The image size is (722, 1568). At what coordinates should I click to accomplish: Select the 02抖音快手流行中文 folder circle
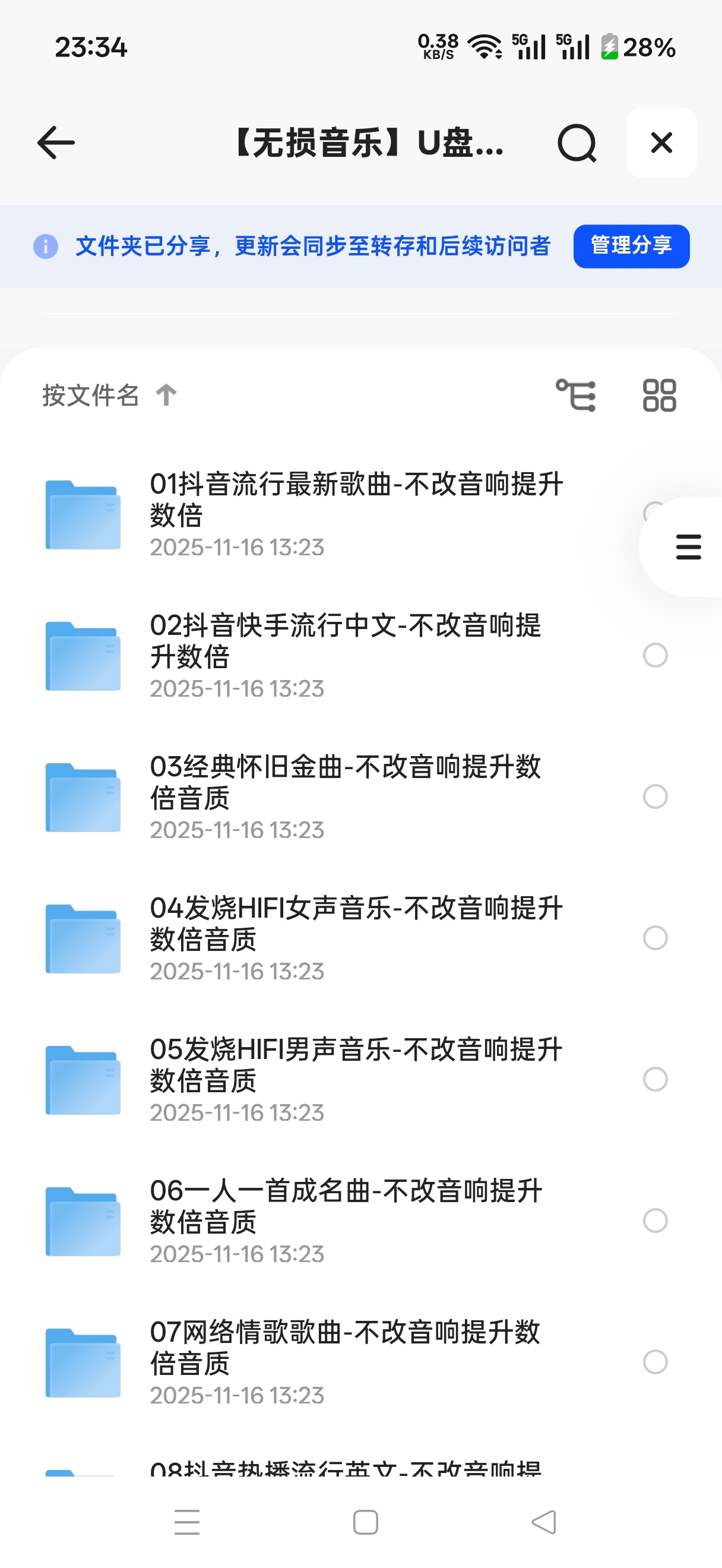pos(655,656)
